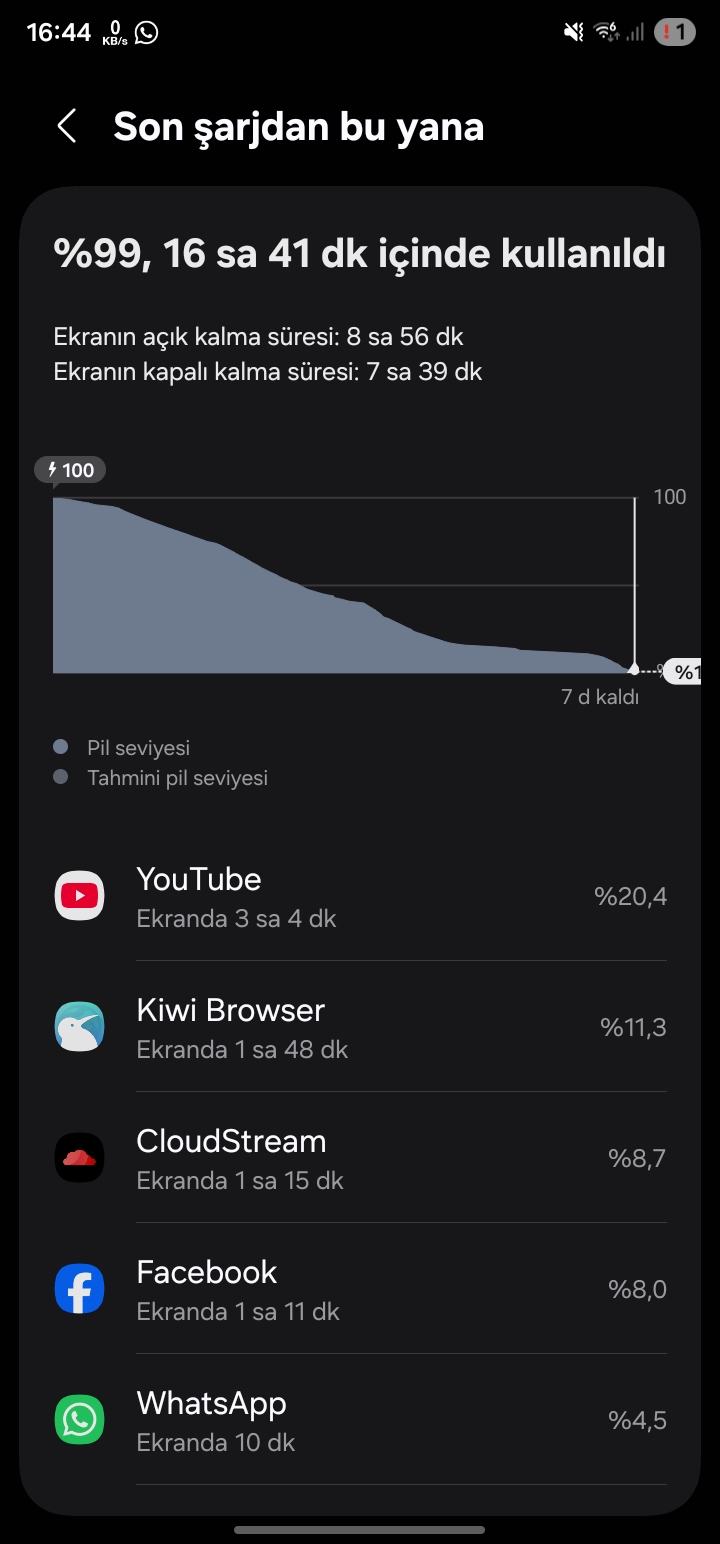
Task: Open Kiwi Browser battery usage details
Action: point(360,1027)
